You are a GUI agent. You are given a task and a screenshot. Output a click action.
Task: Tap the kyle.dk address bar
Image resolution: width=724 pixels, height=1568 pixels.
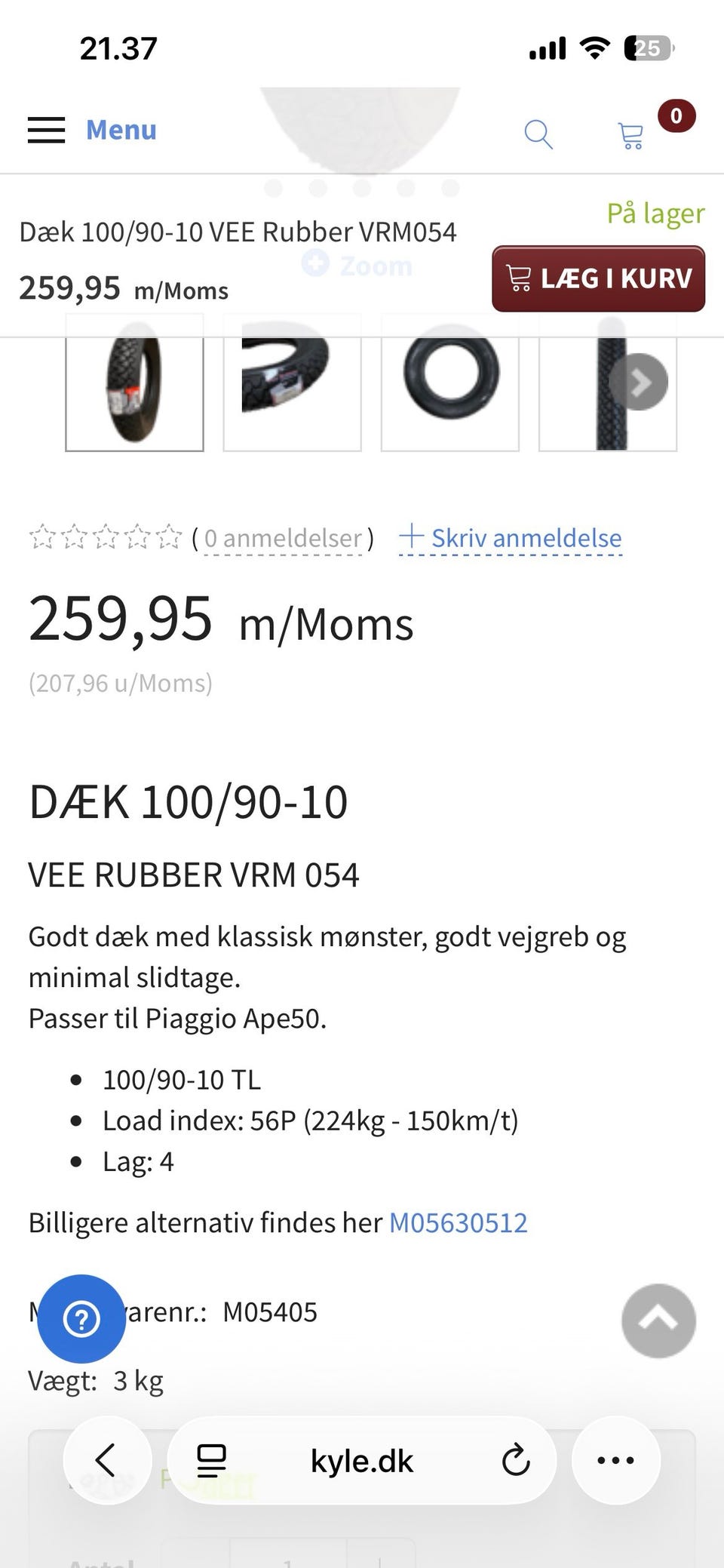[362, 1461]
